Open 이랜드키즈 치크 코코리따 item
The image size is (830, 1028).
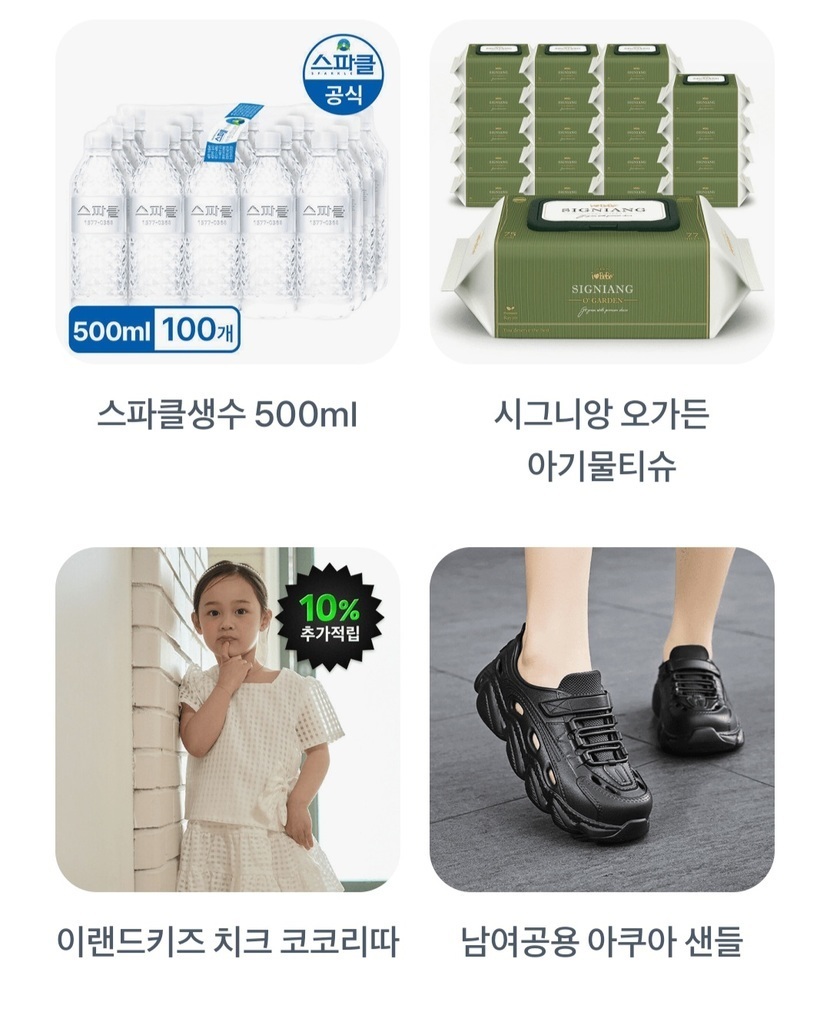point(227,719)
